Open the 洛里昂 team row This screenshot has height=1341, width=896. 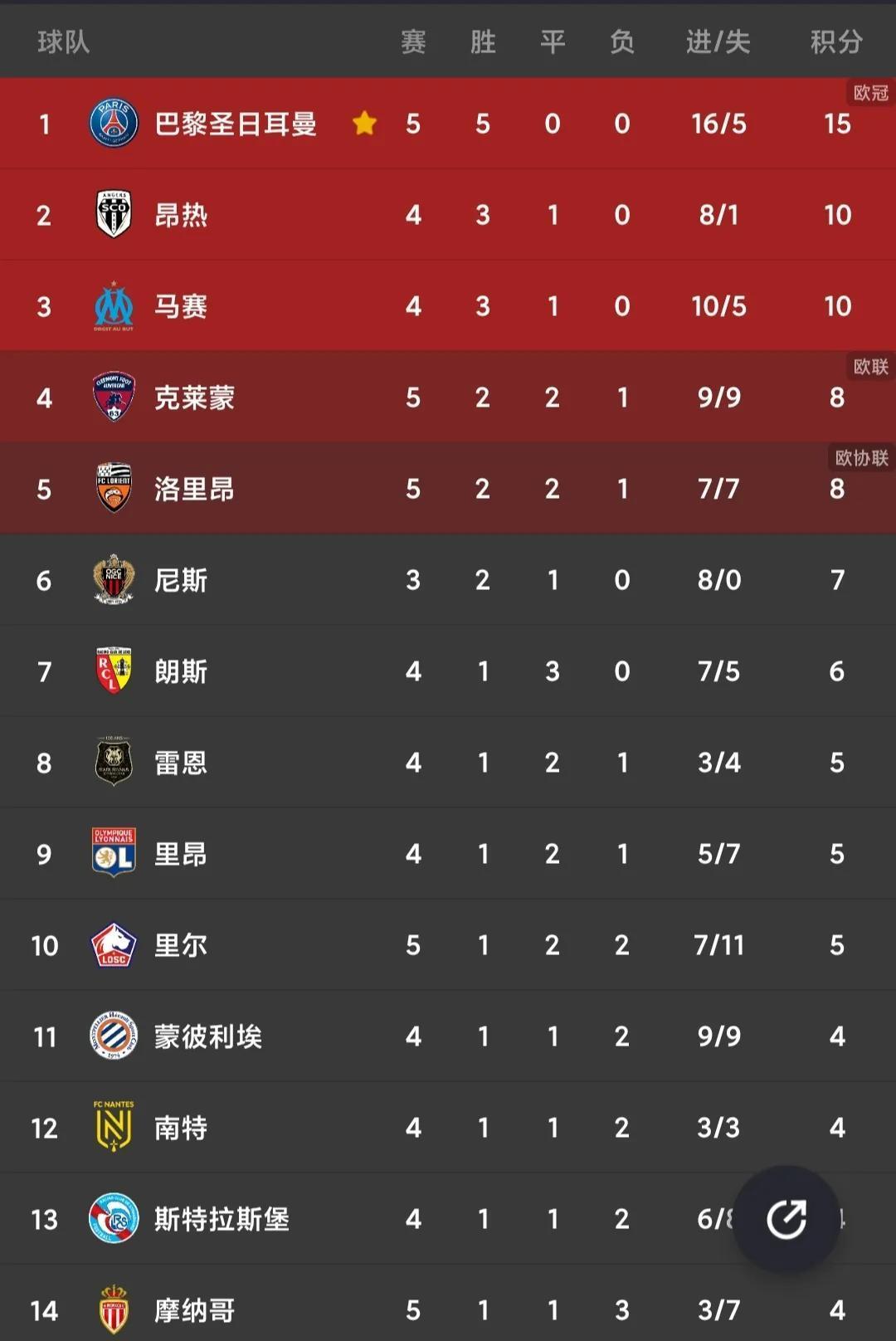(194, 490)
